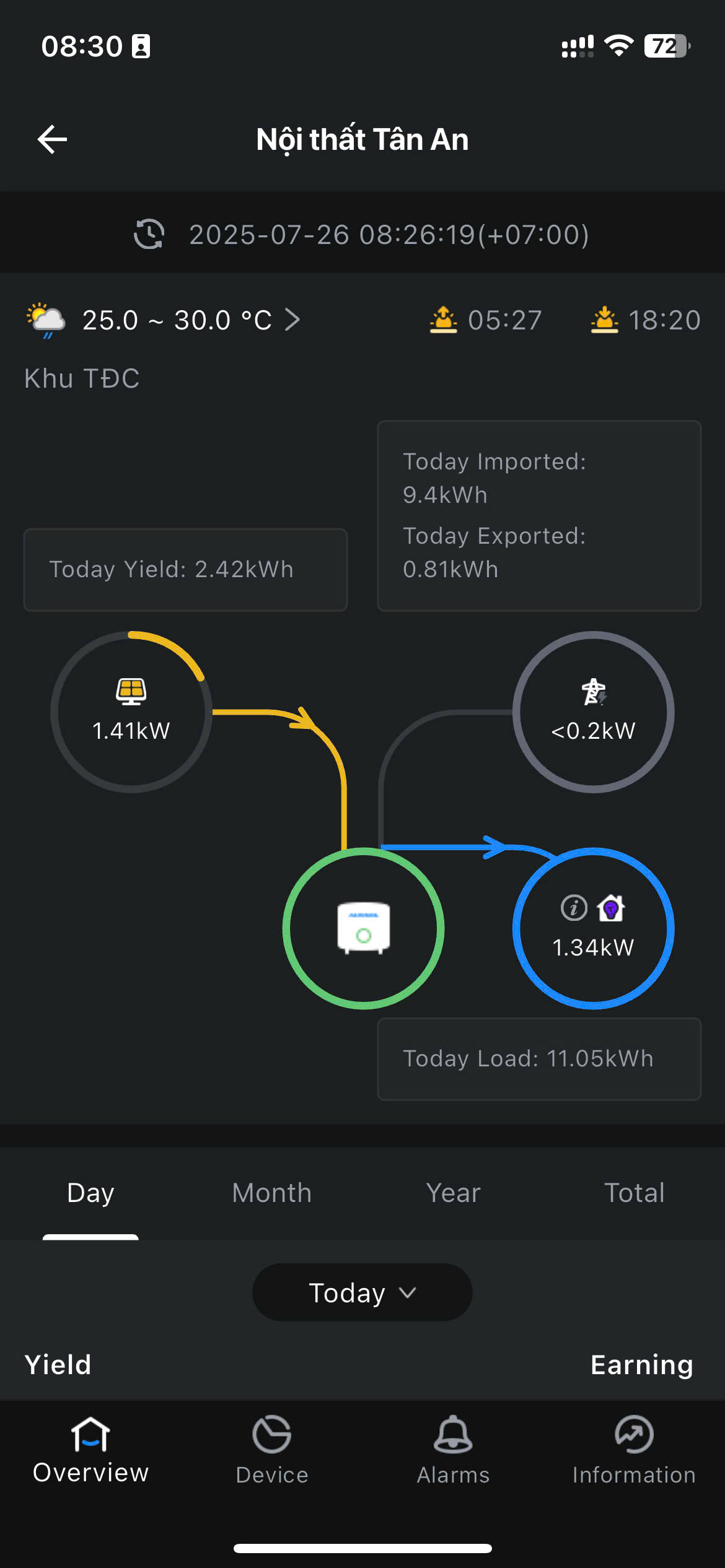
Task: Open the Overview navigation tab
Action: point(90,1450)
